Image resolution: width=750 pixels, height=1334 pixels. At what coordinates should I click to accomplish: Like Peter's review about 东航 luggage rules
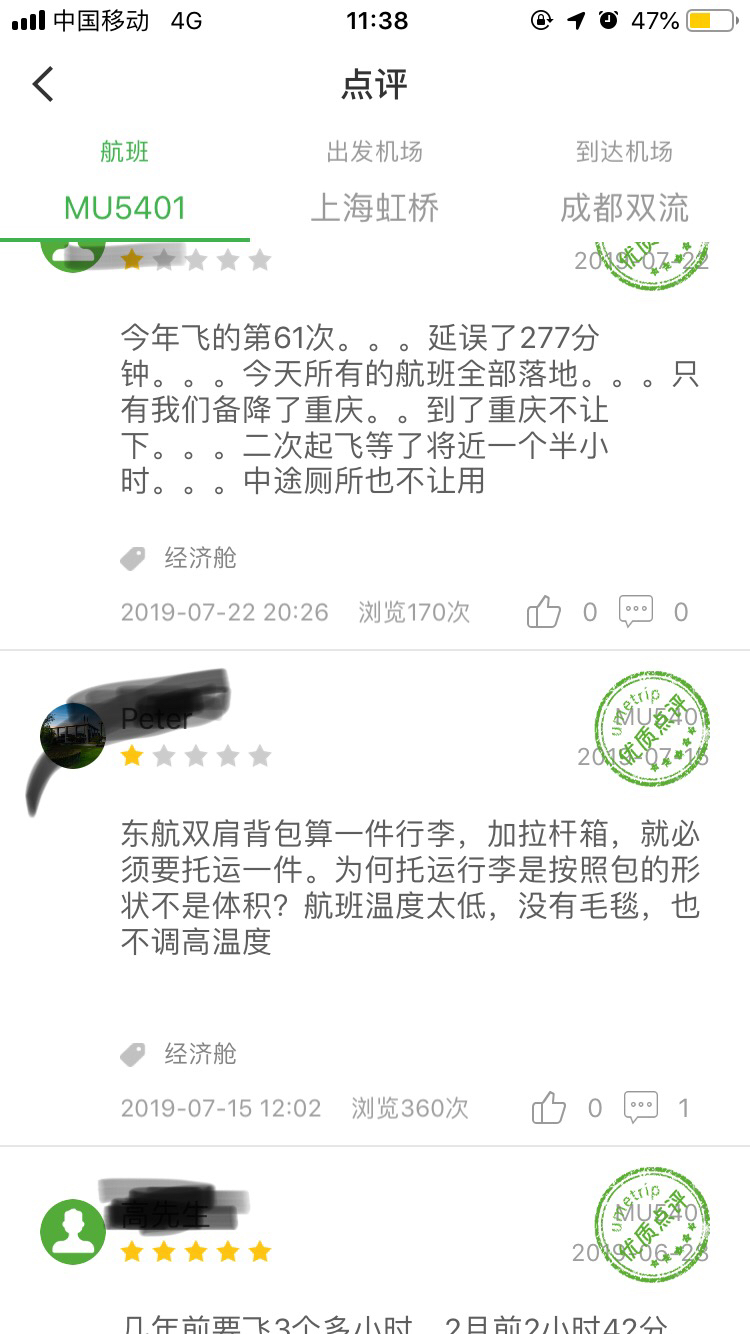(x=549, y=1108)
